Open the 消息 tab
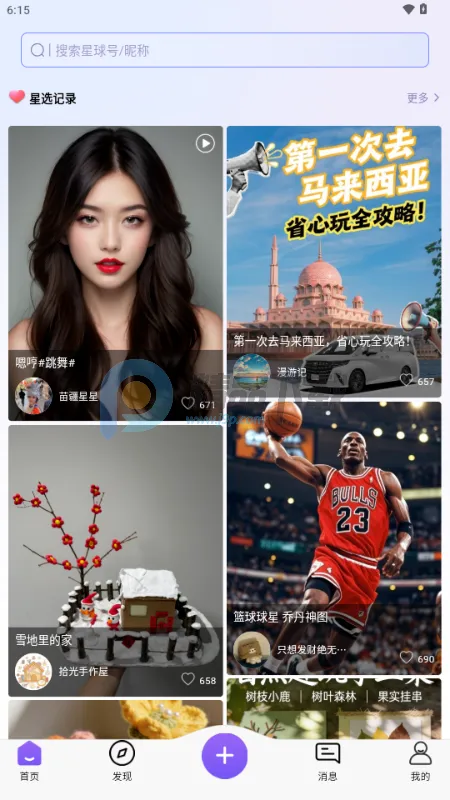 click(x=328, y=761)
